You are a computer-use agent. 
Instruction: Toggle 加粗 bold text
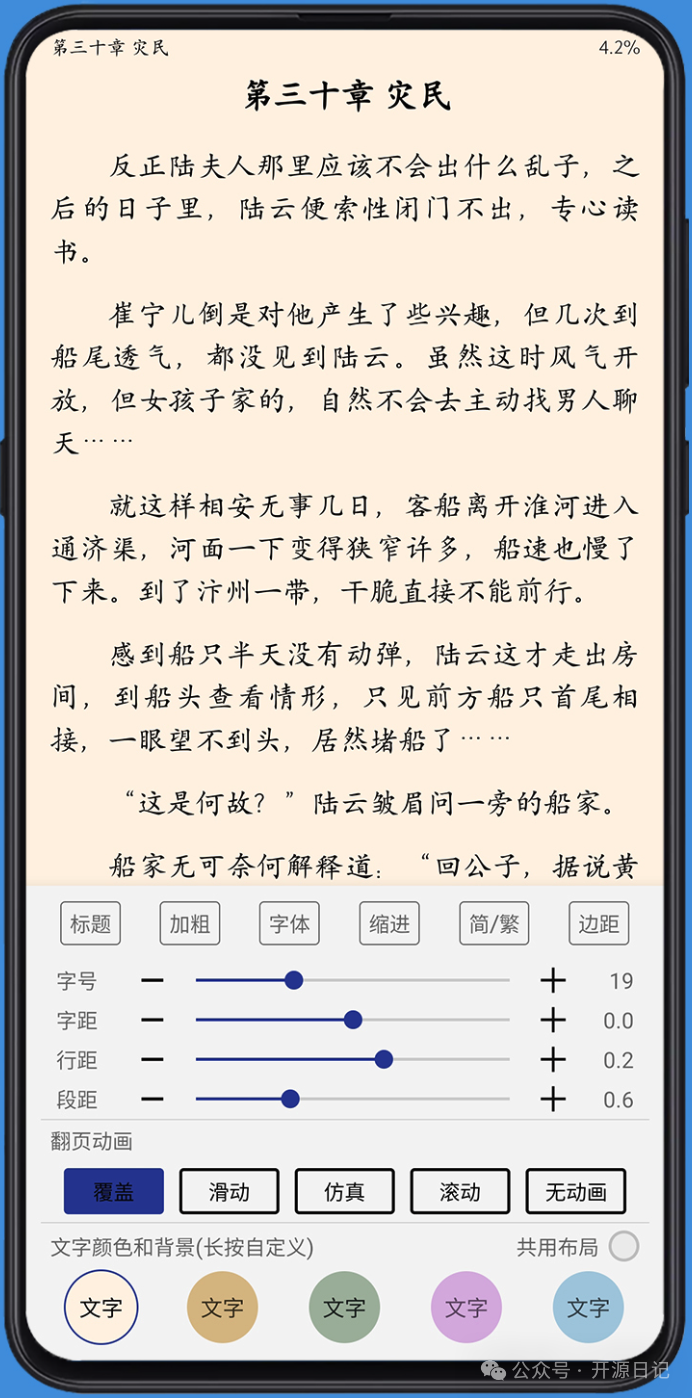[x=189, y=924]
